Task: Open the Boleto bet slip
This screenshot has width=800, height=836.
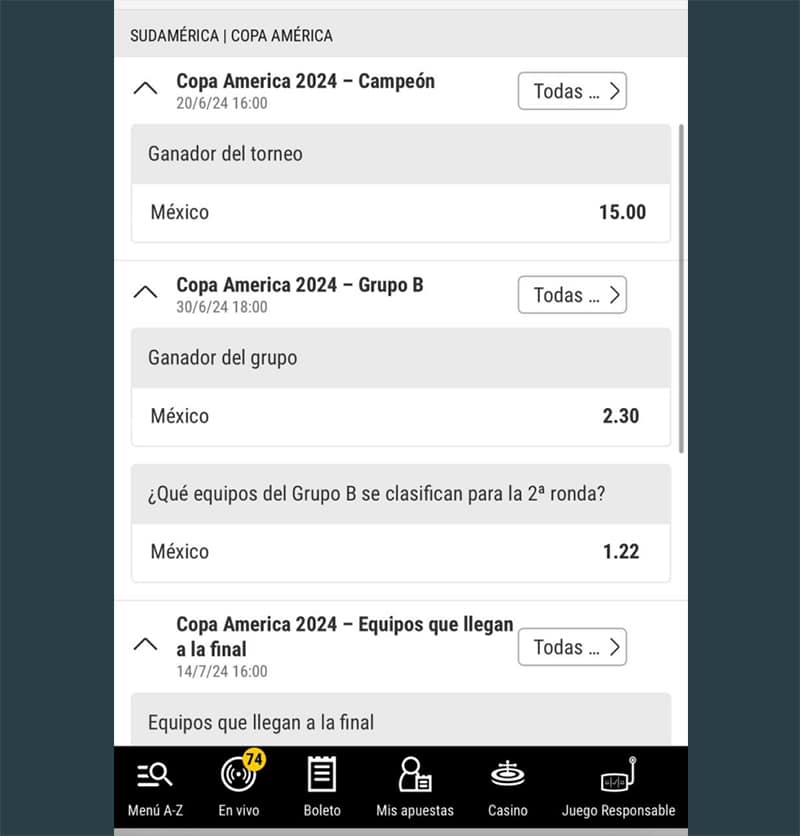Action: (x=322, y=787)
